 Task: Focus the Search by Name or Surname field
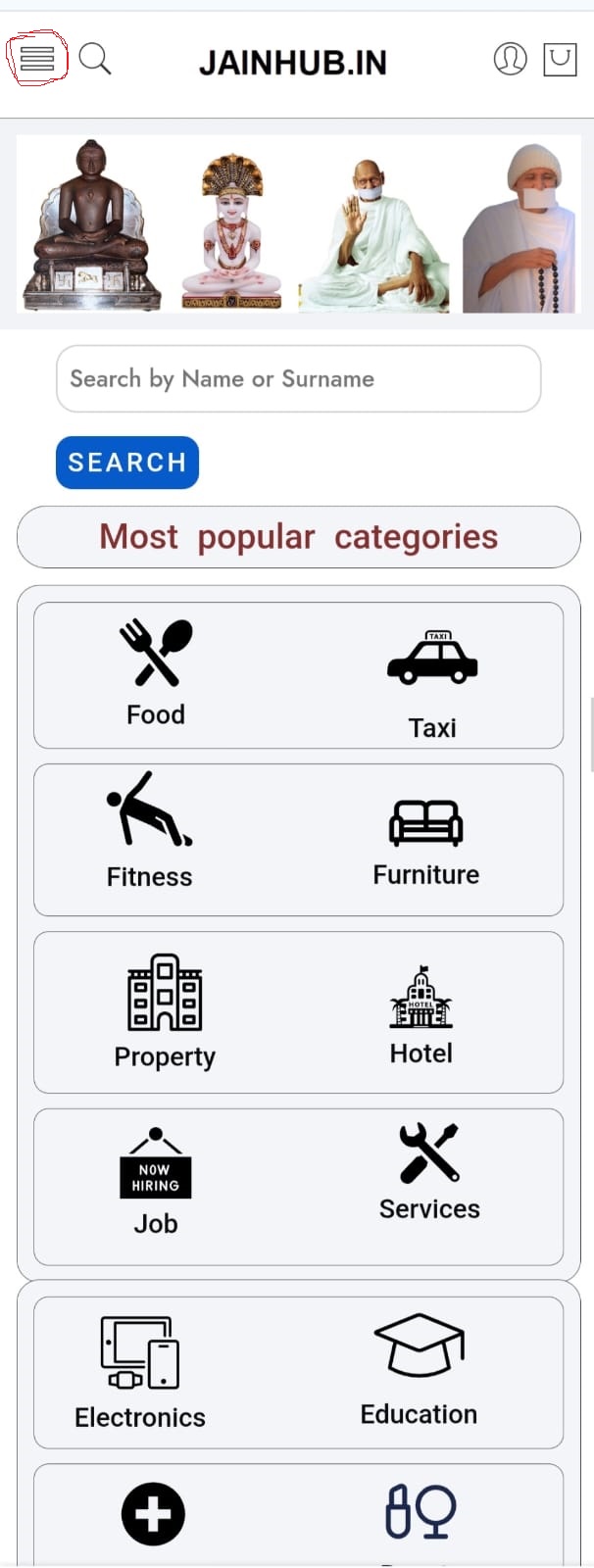coord(298,379)
